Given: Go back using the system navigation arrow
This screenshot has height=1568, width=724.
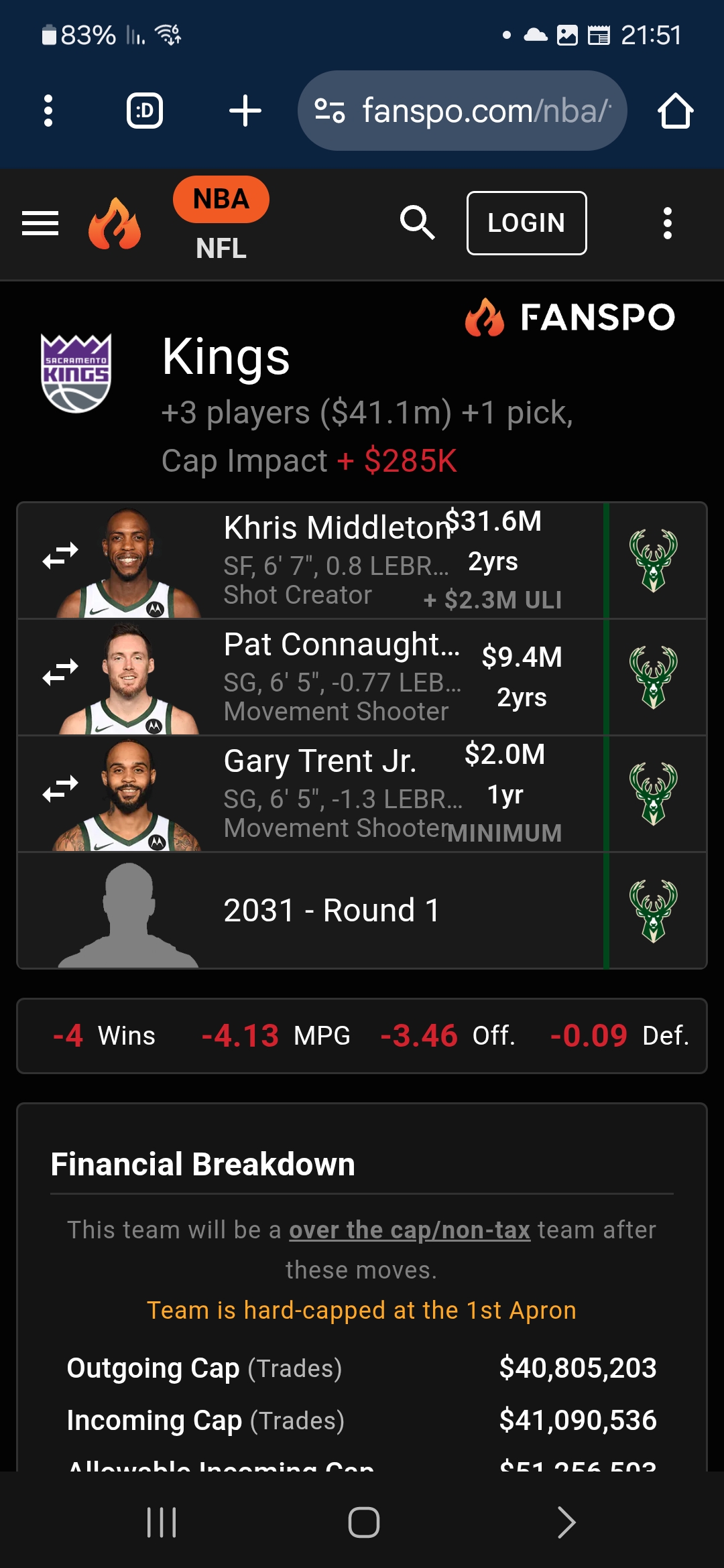Looking at the screenshot, I should coord(566,1522).
